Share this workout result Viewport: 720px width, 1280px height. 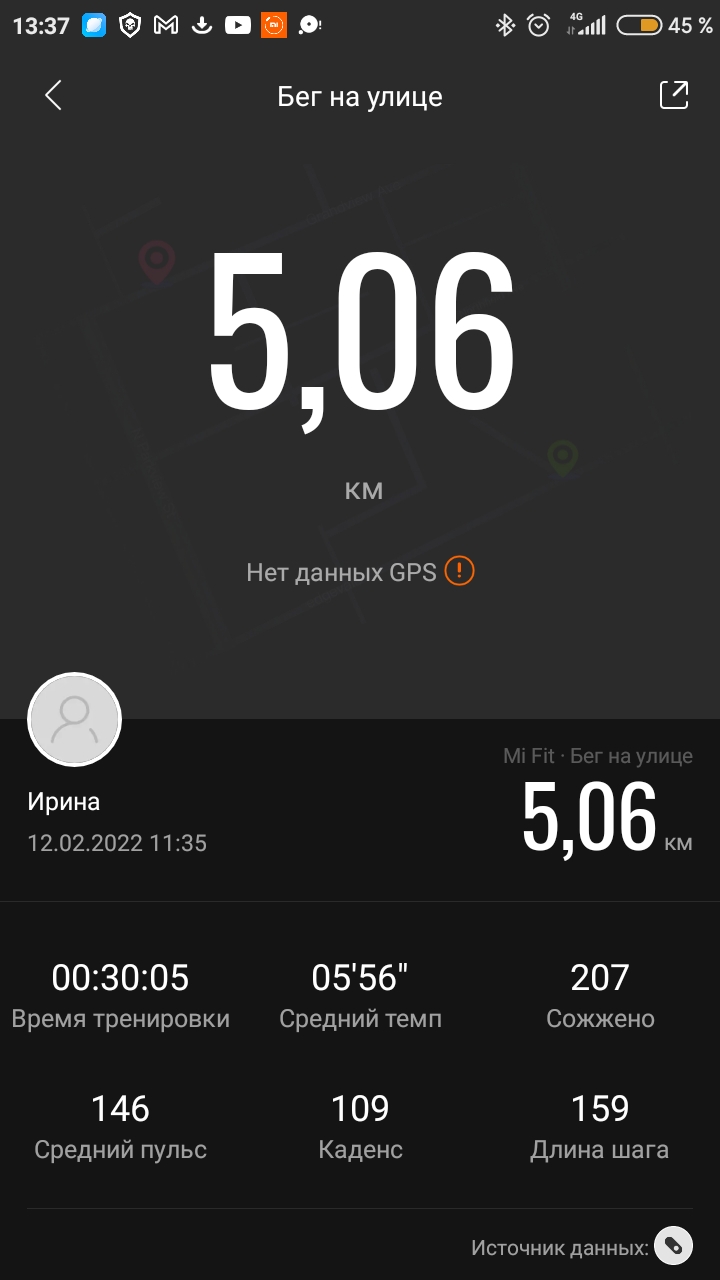coord(674,95)
